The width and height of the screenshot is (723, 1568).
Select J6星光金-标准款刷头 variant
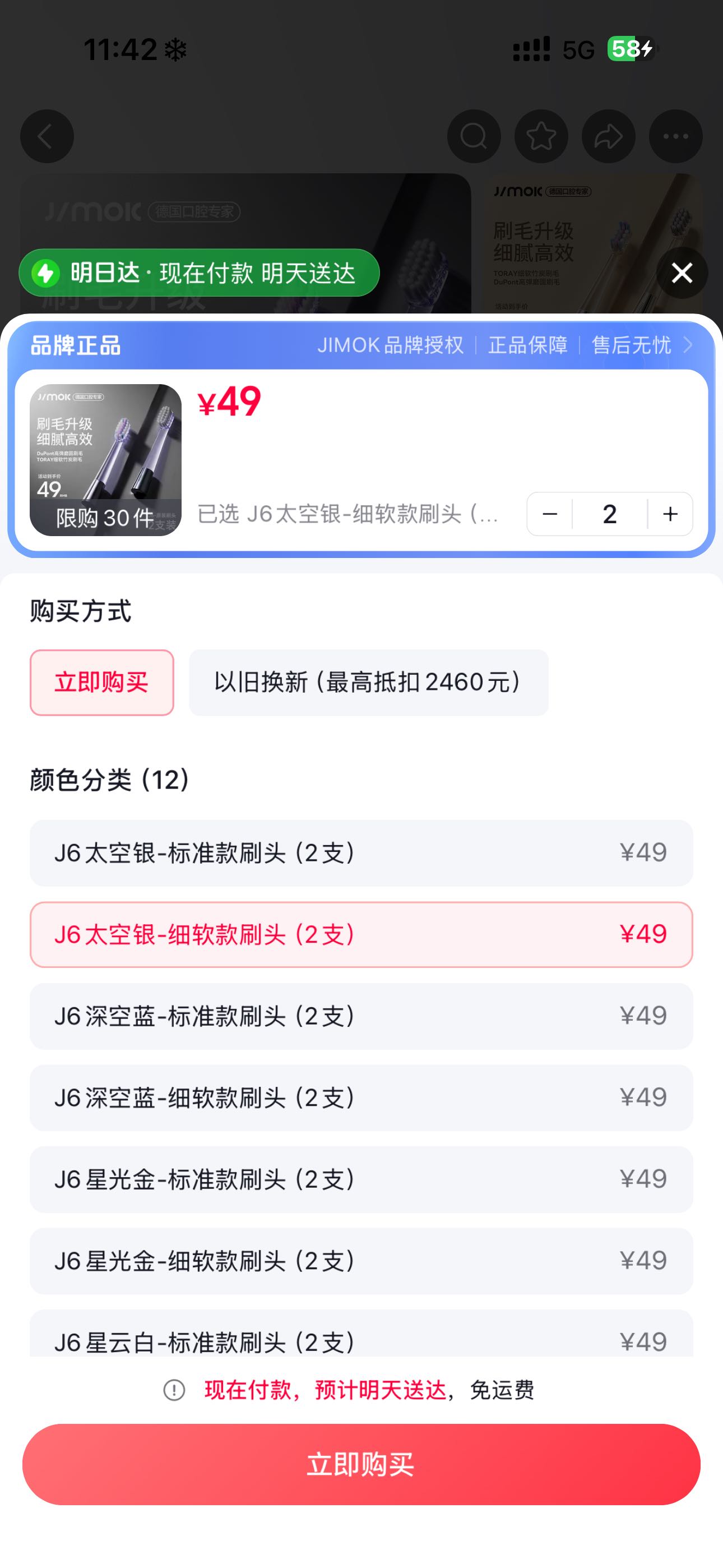(x=361, y=1179)
